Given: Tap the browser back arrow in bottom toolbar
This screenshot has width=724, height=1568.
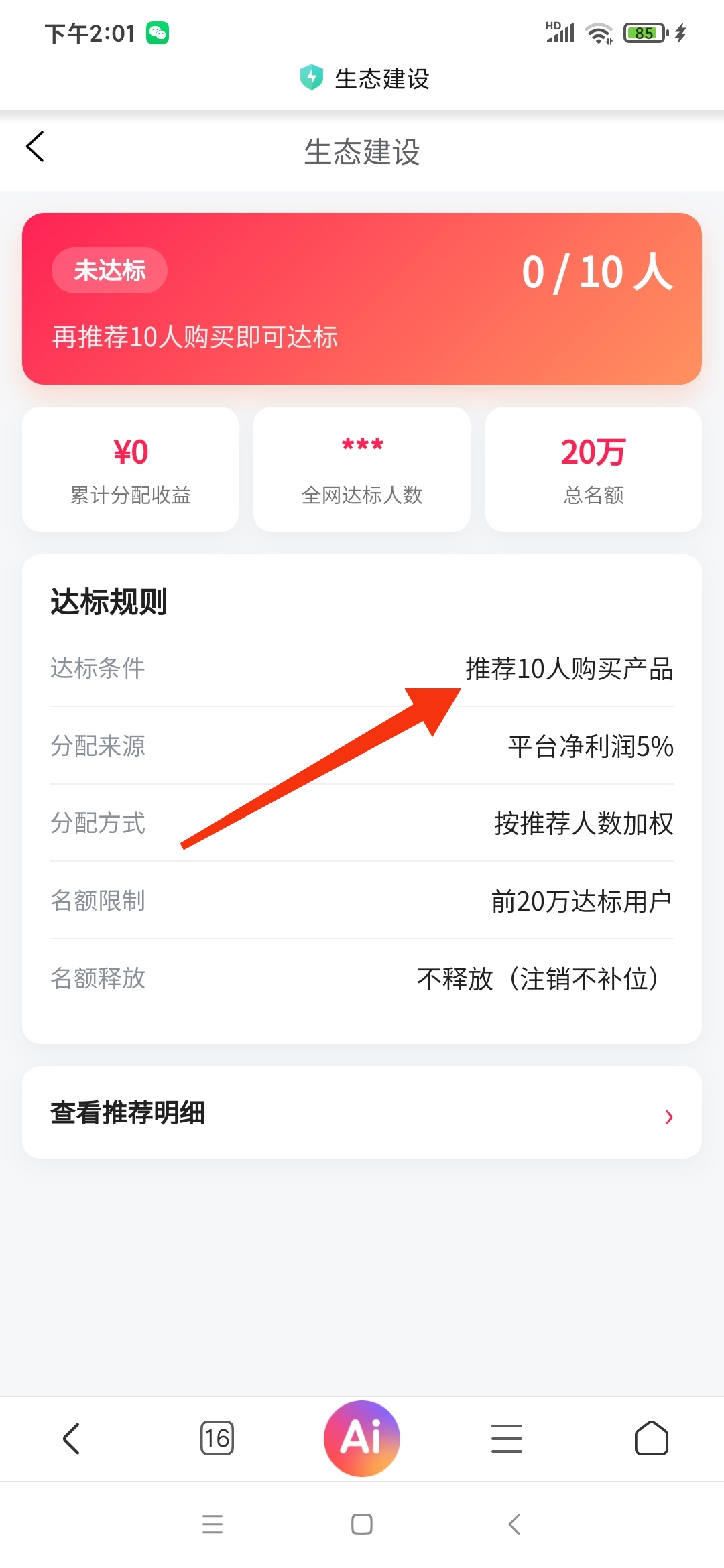Looking at the screenshot, I should click(72, 1439).
